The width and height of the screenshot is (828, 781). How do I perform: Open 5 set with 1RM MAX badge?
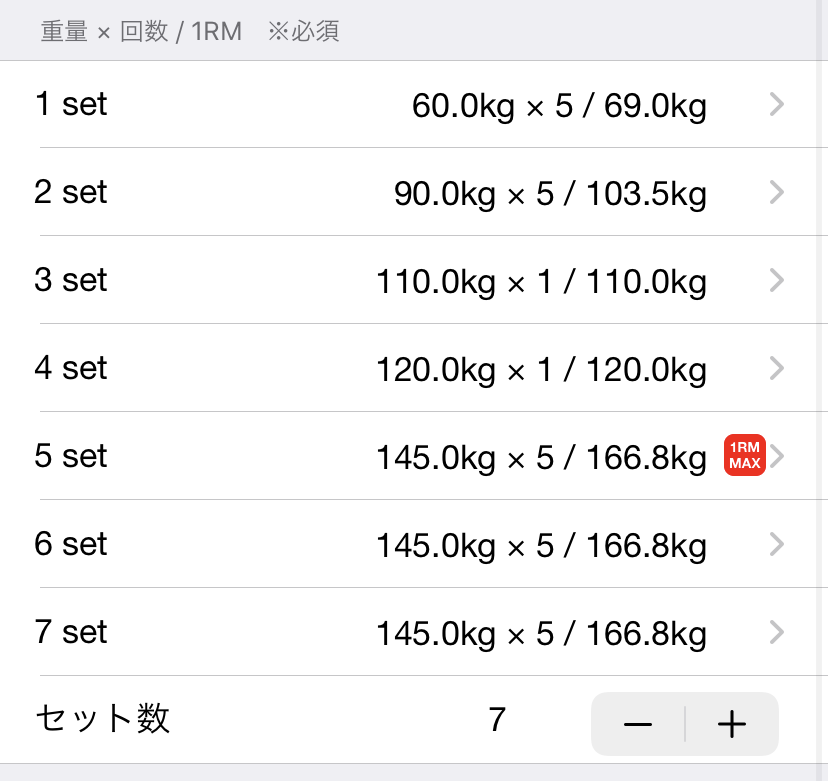tap(414, 457)
